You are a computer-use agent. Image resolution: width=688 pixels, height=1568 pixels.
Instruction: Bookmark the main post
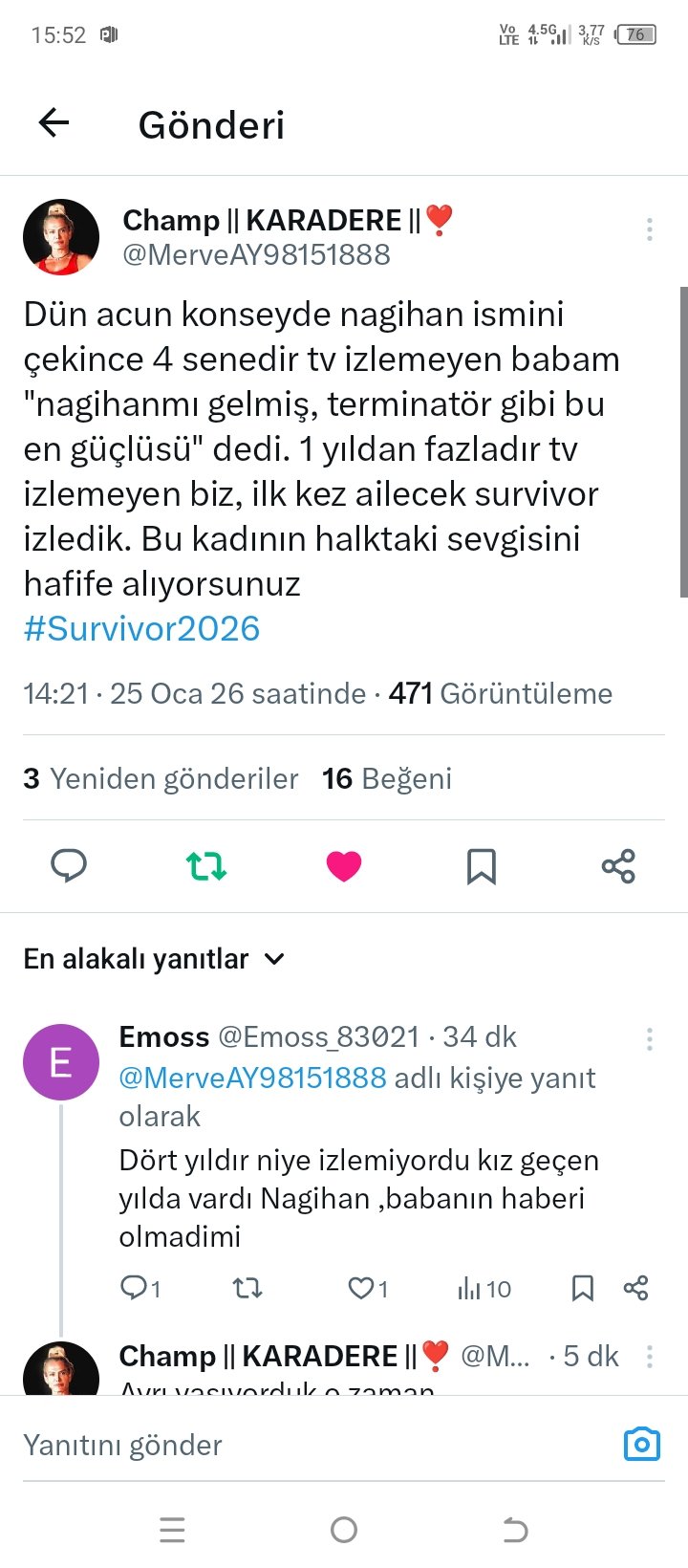(481, 866)
